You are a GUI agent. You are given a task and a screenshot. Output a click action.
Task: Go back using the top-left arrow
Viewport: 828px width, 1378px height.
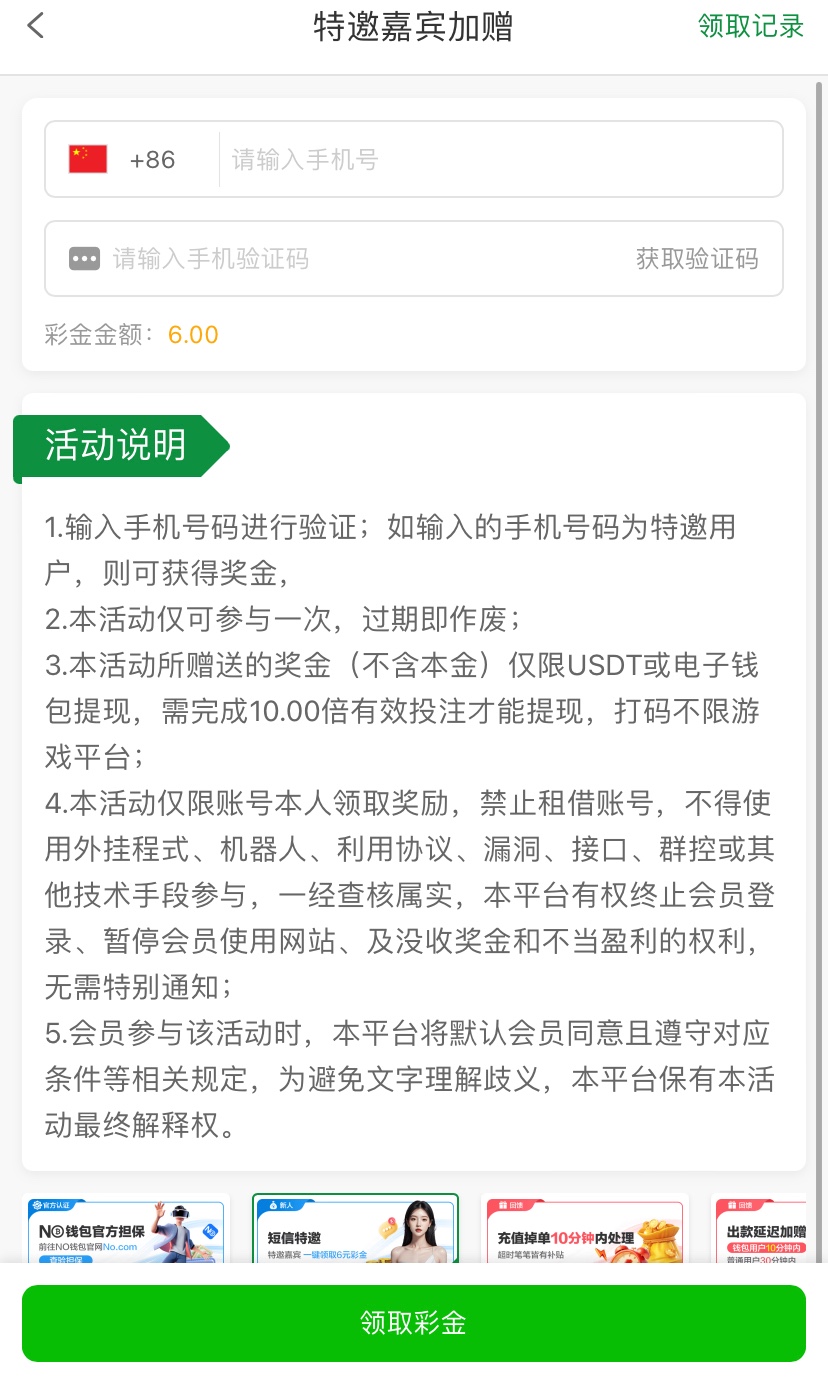click(x=36, y=26)
